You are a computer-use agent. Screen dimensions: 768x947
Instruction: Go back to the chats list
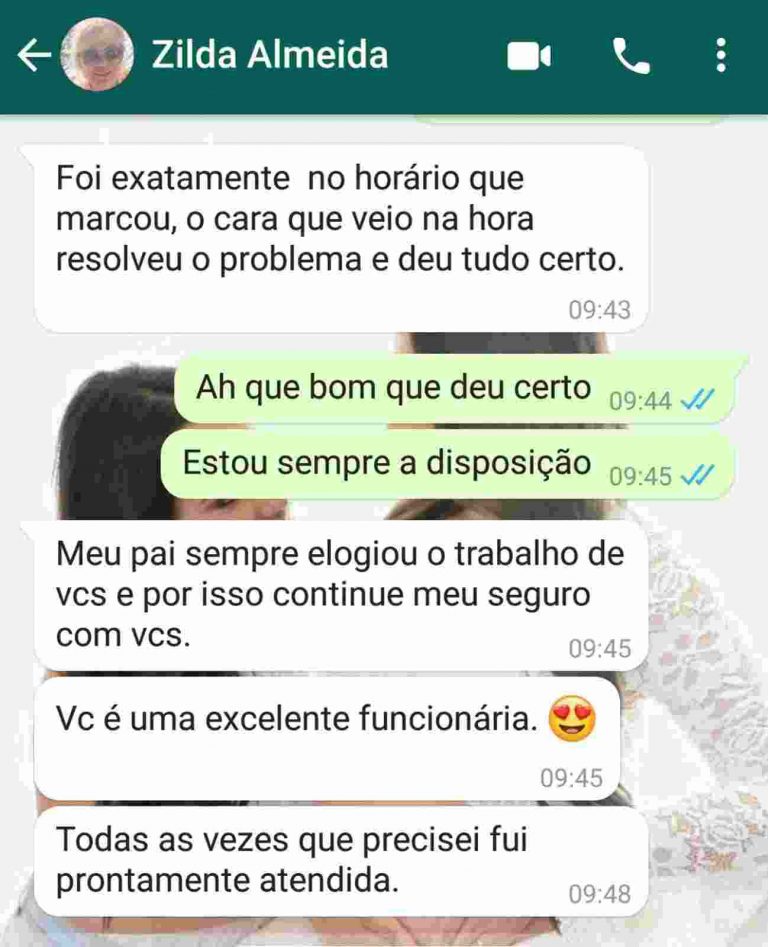click(33, 56)
